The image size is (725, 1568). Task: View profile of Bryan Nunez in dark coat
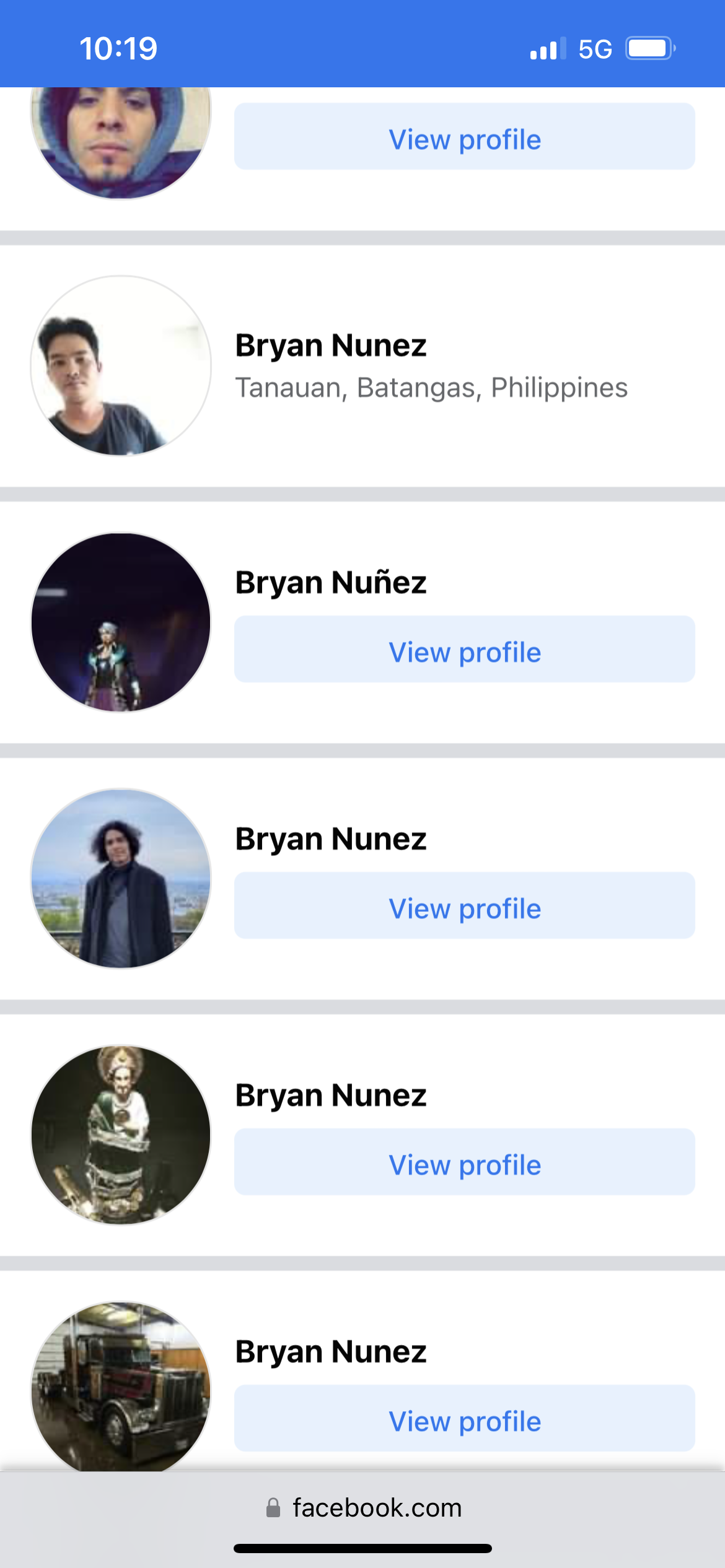(464, 905)
